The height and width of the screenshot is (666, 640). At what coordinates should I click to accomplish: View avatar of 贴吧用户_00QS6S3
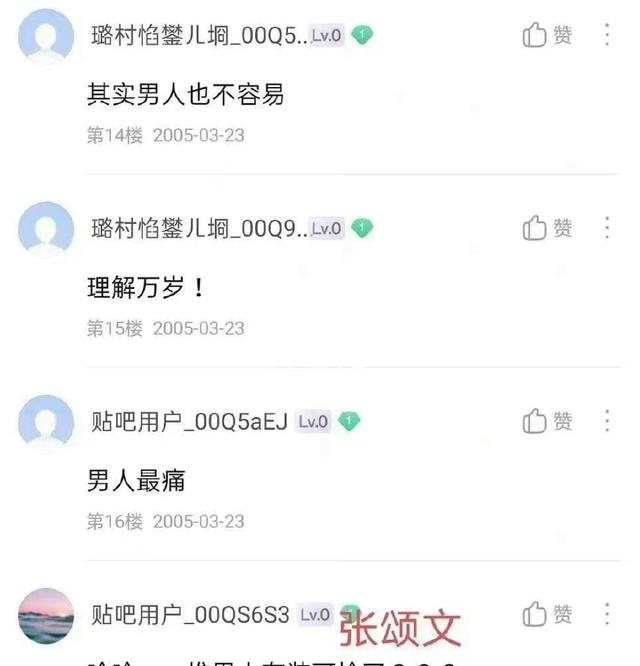tap(46, 614)
